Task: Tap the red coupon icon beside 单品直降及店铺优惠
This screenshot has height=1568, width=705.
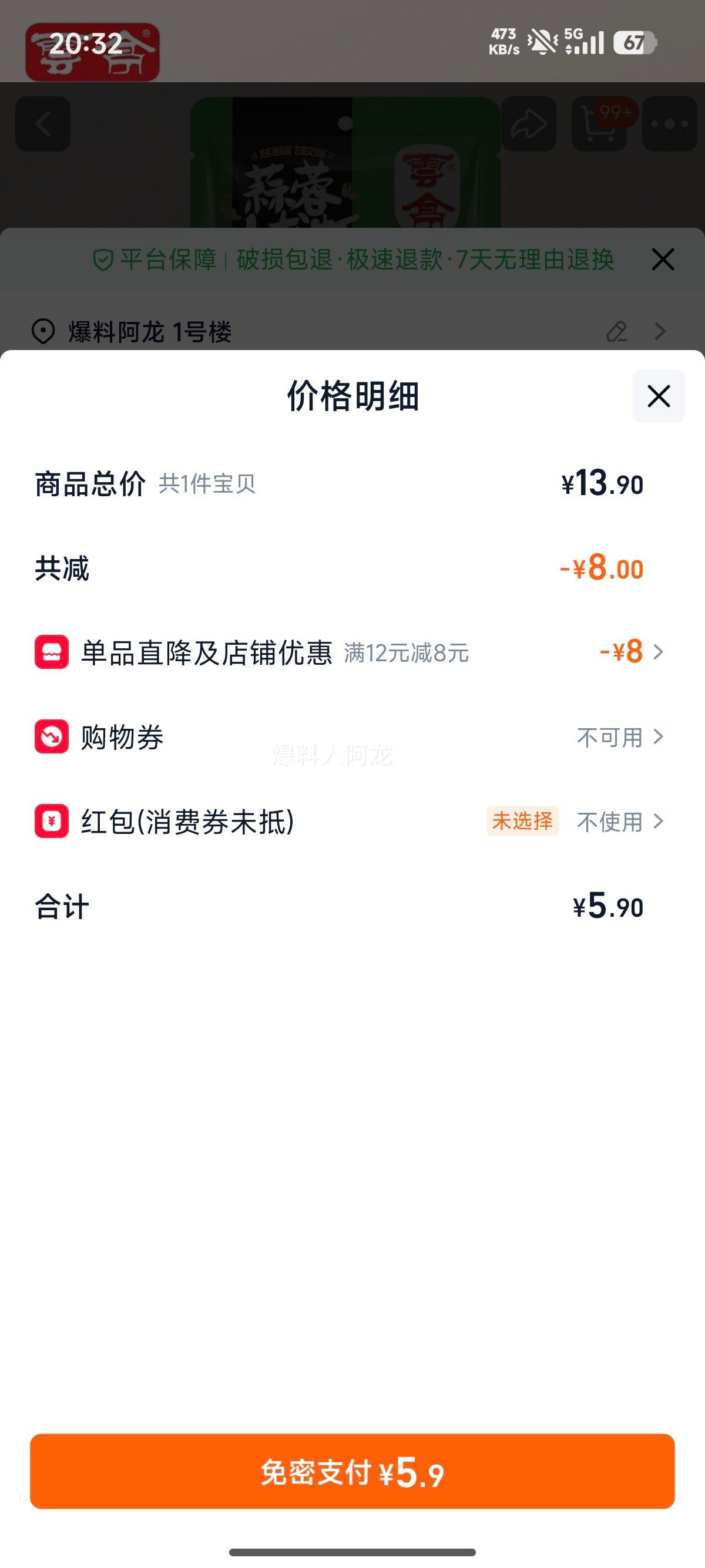Action: [x=52, y=652]
